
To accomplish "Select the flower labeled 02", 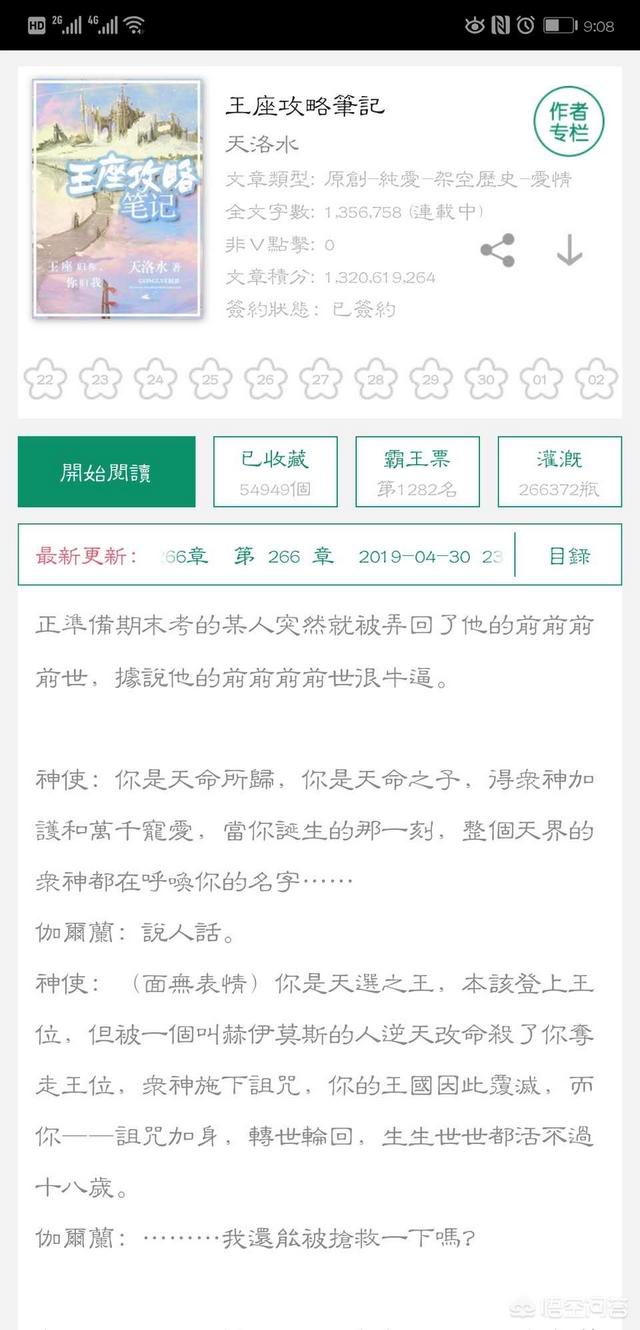I will 596,379.
